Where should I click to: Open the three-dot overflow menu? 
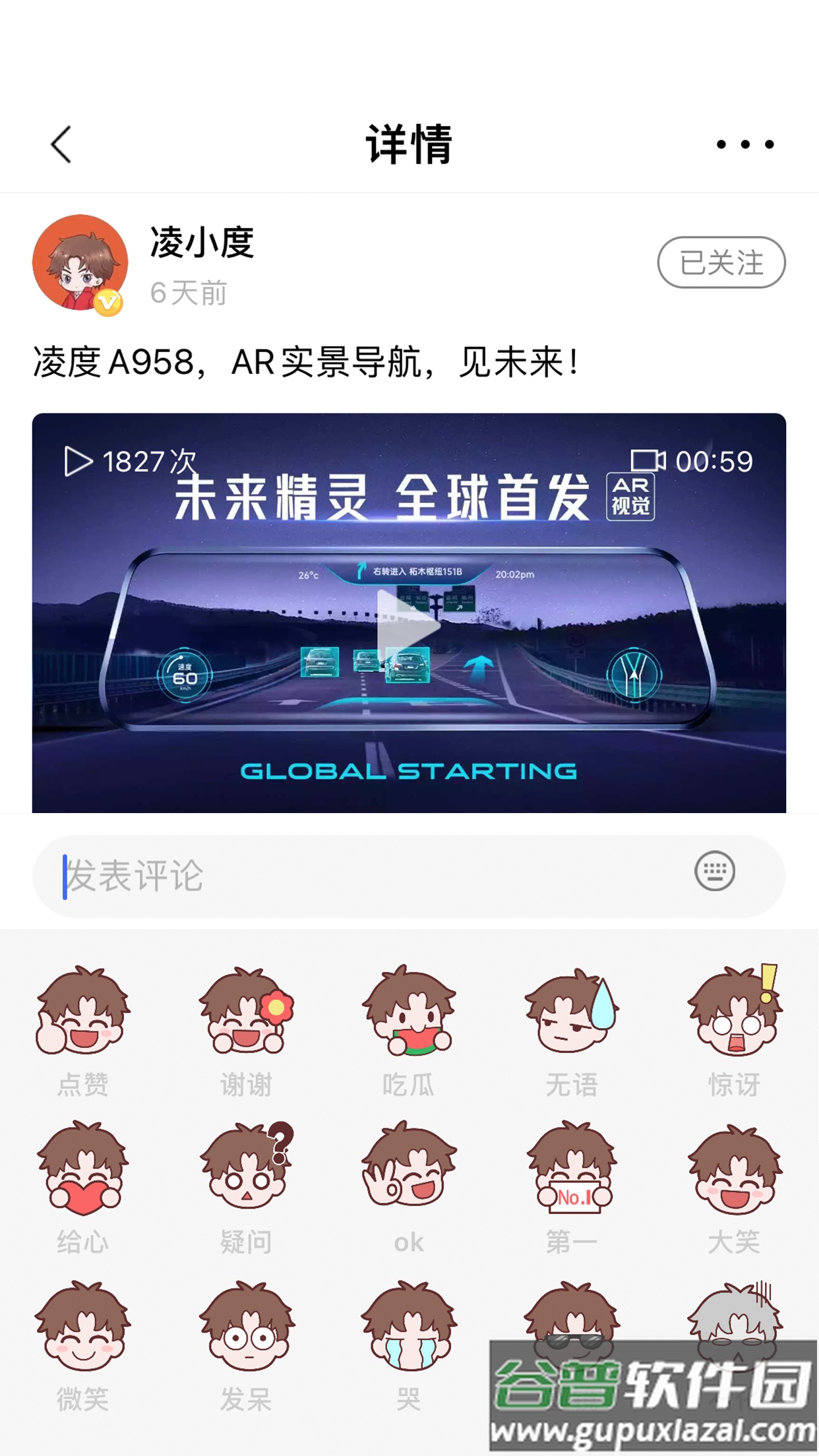click(744, 144)
